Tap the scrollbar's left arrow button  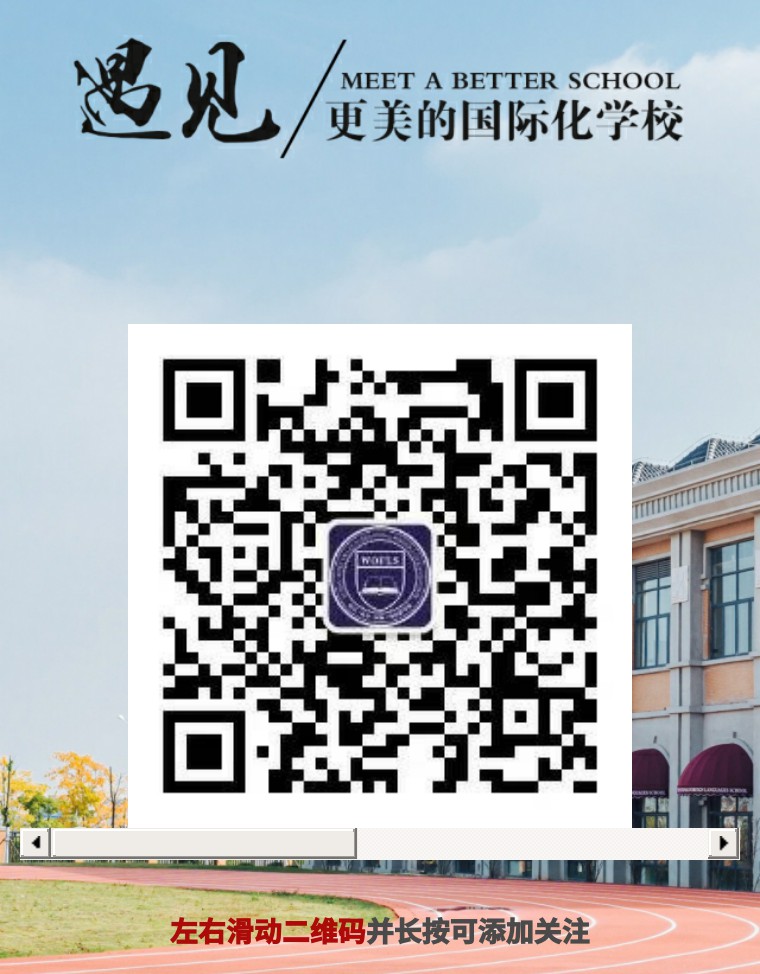[x=35, y=843]
